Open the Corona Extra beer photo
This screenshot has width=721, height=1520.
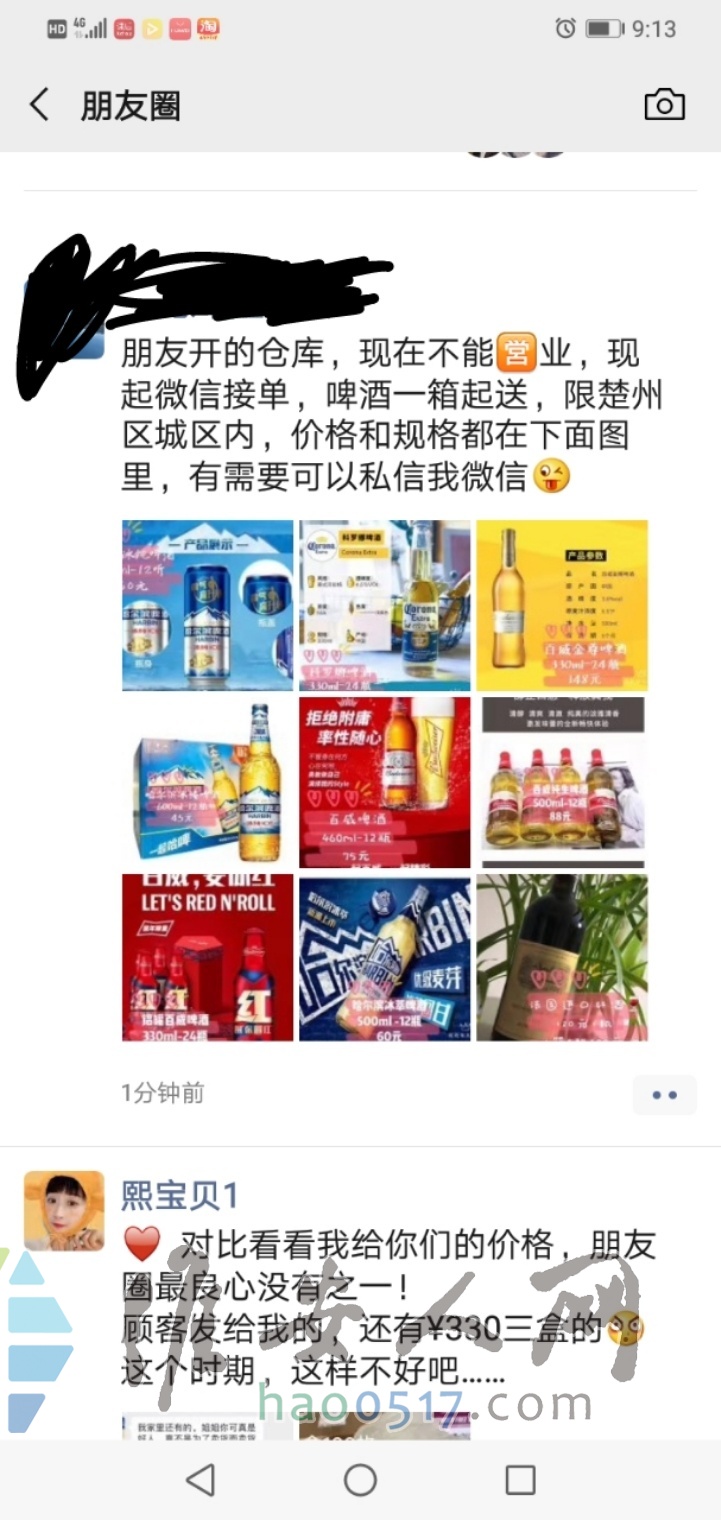(x=385, y=605)
